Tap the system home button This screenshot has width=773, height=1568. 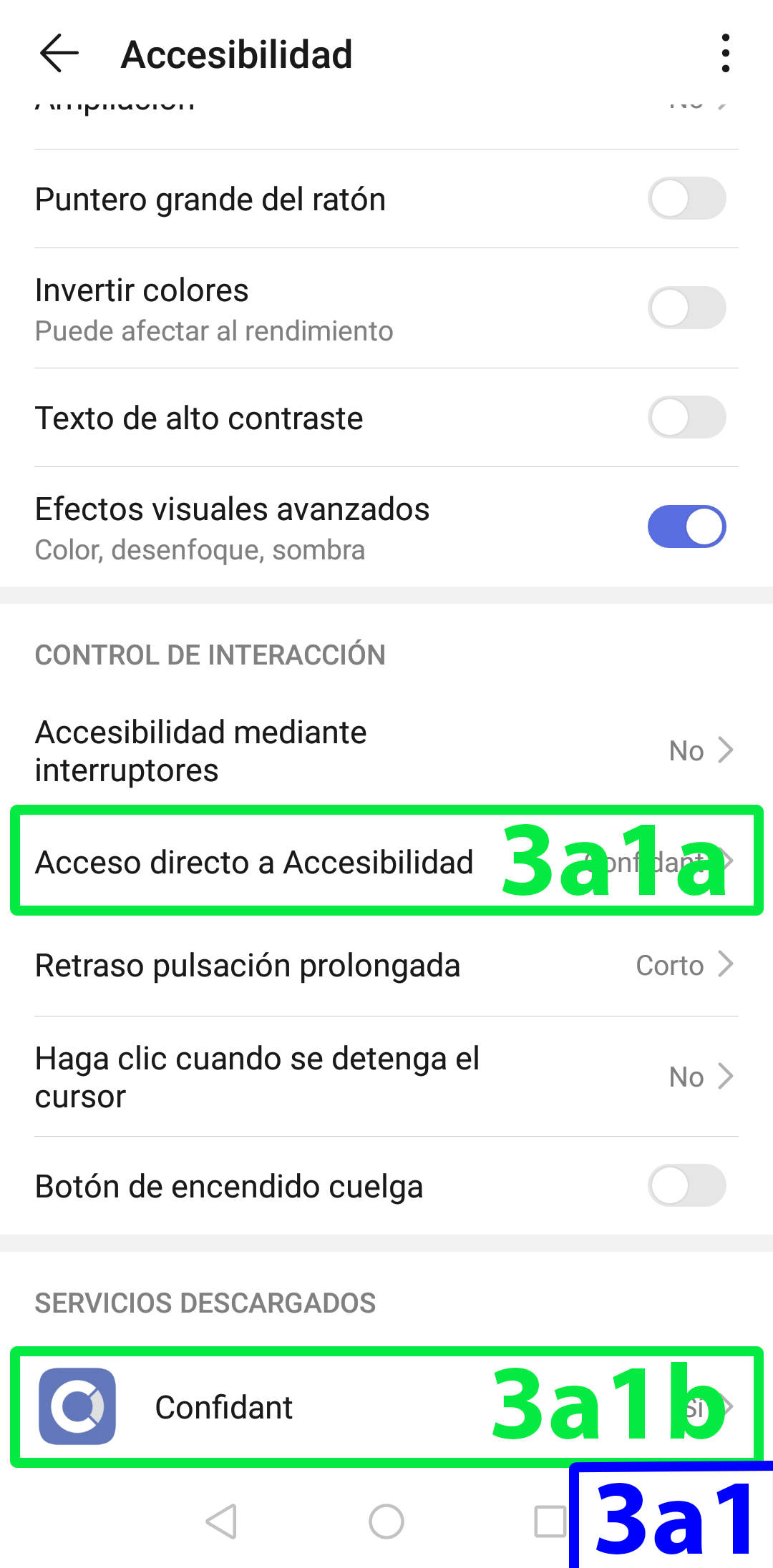(x=386, y=1522)
